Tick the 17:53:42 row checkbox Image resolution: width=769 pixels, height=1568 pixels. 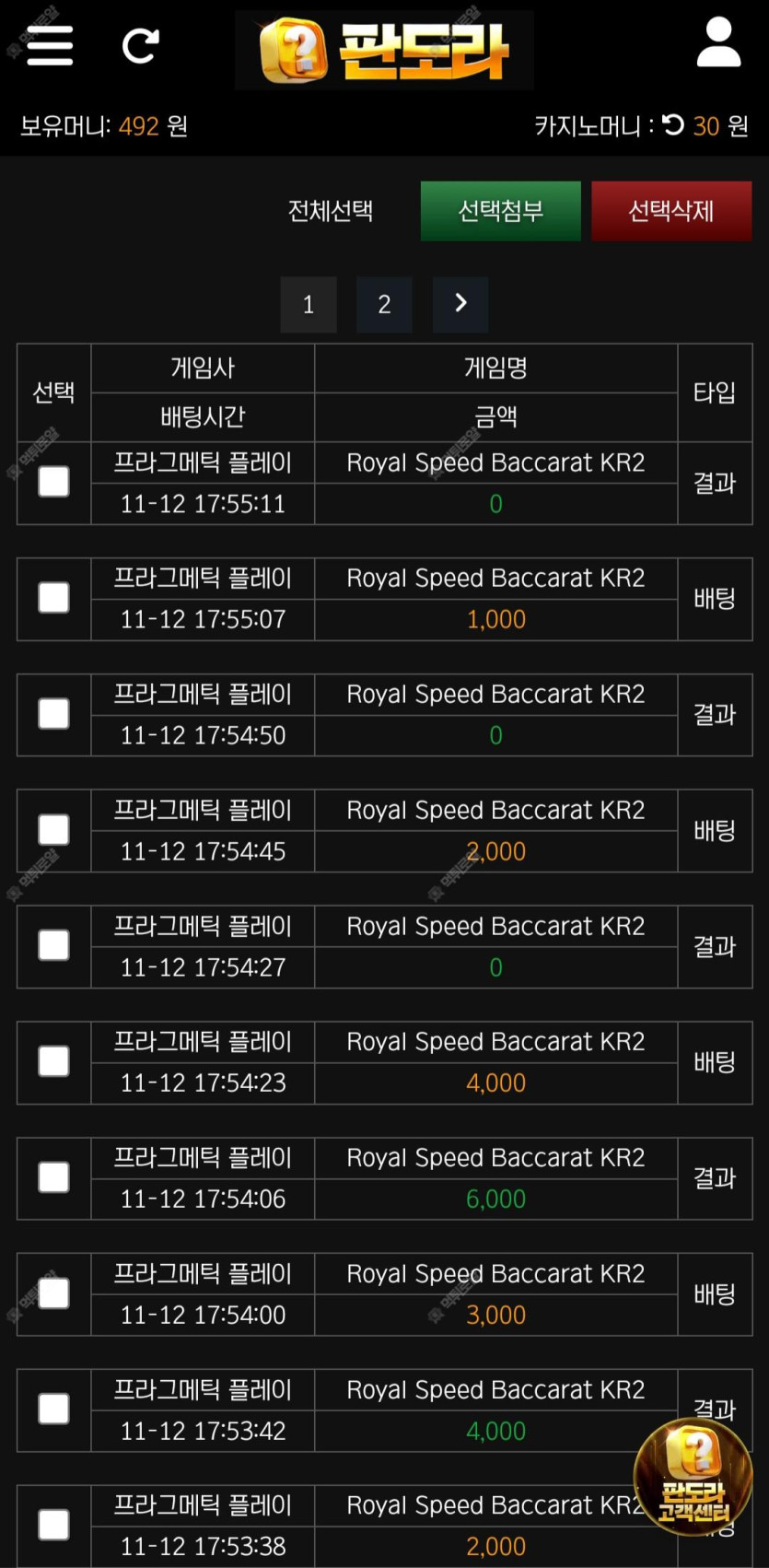(53, 1409)
